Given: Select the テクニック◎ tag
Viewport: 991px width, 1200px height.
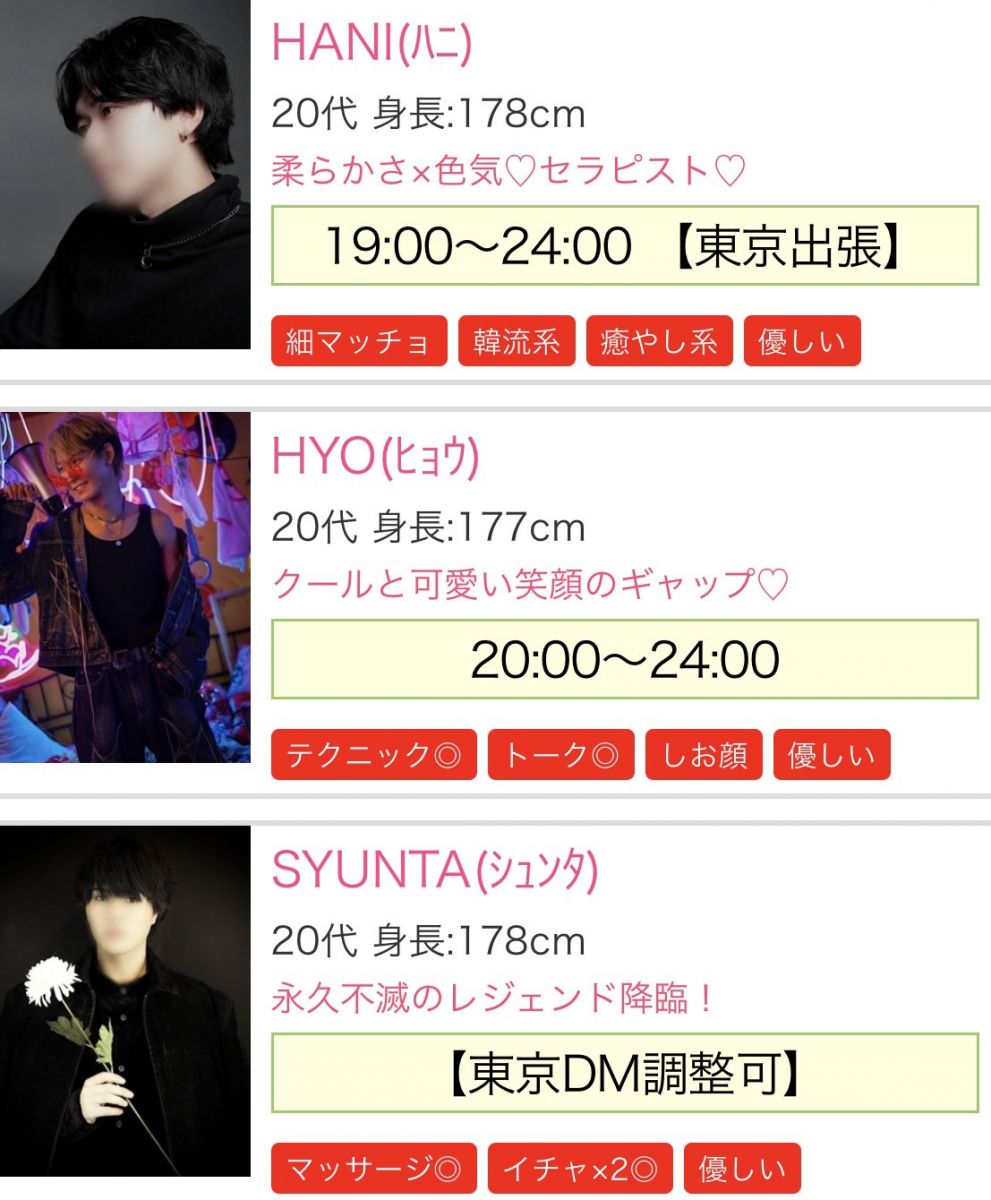Looking at the screenshot, I should click(374, 755).
